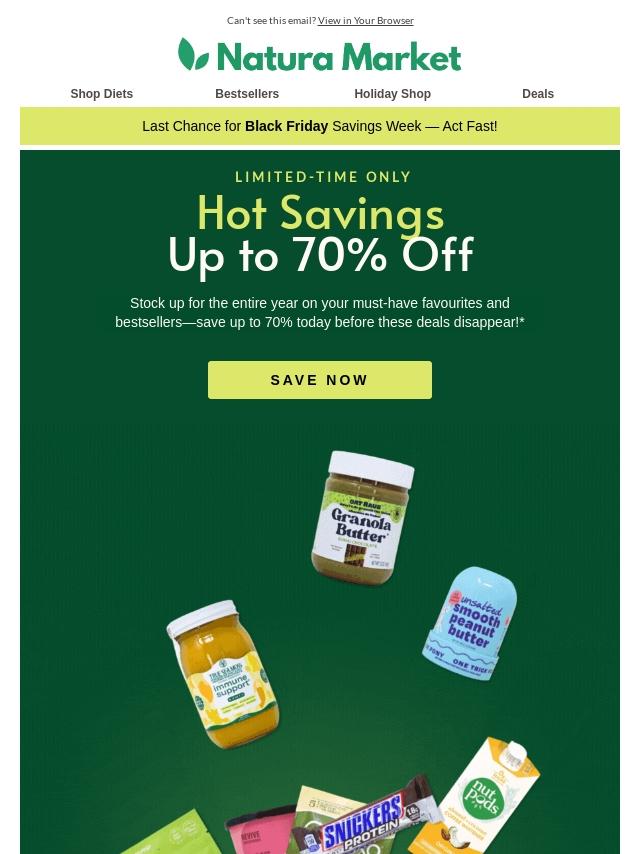Tap the Black Friday Savings Week banner

point(319,127)
